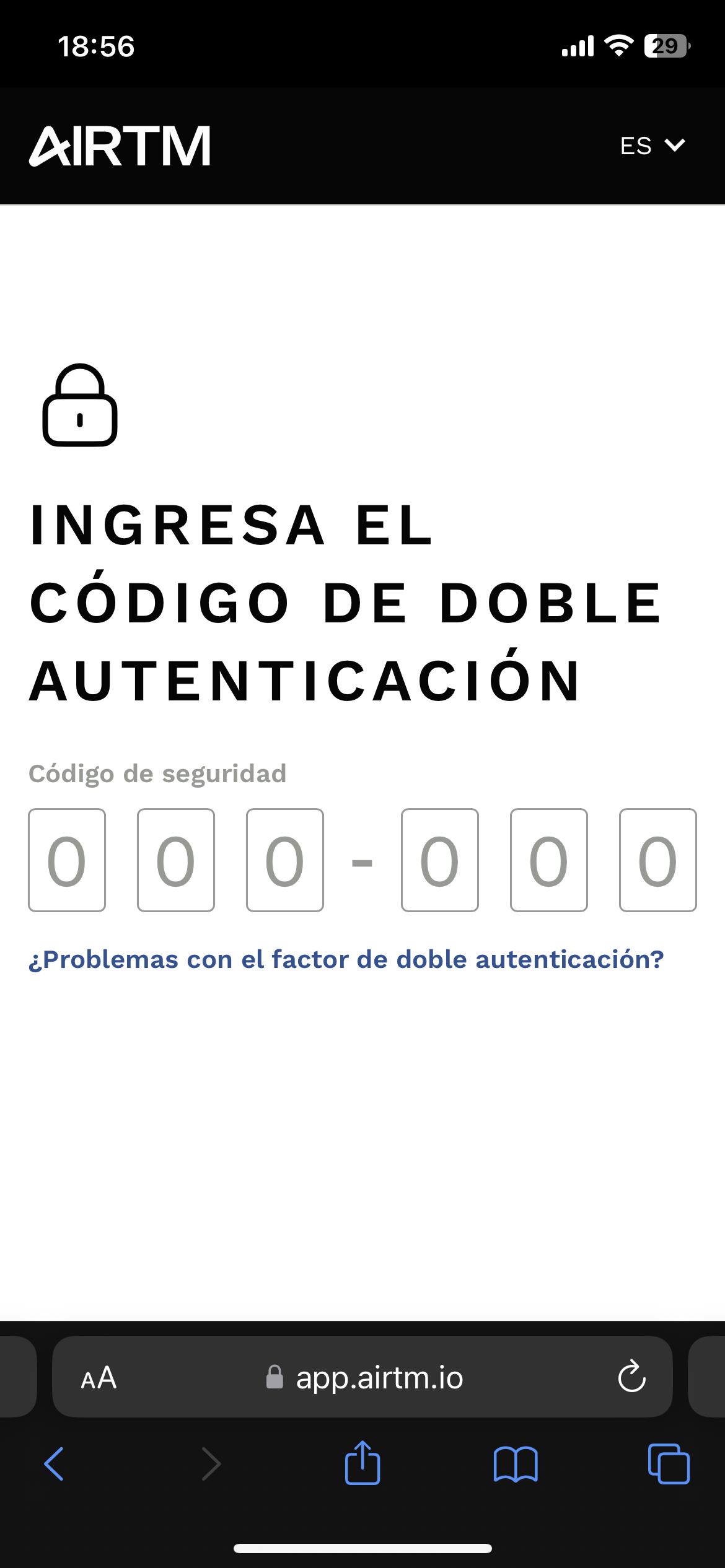
Task: Select the second security code digit box
Action: (176, 860)
